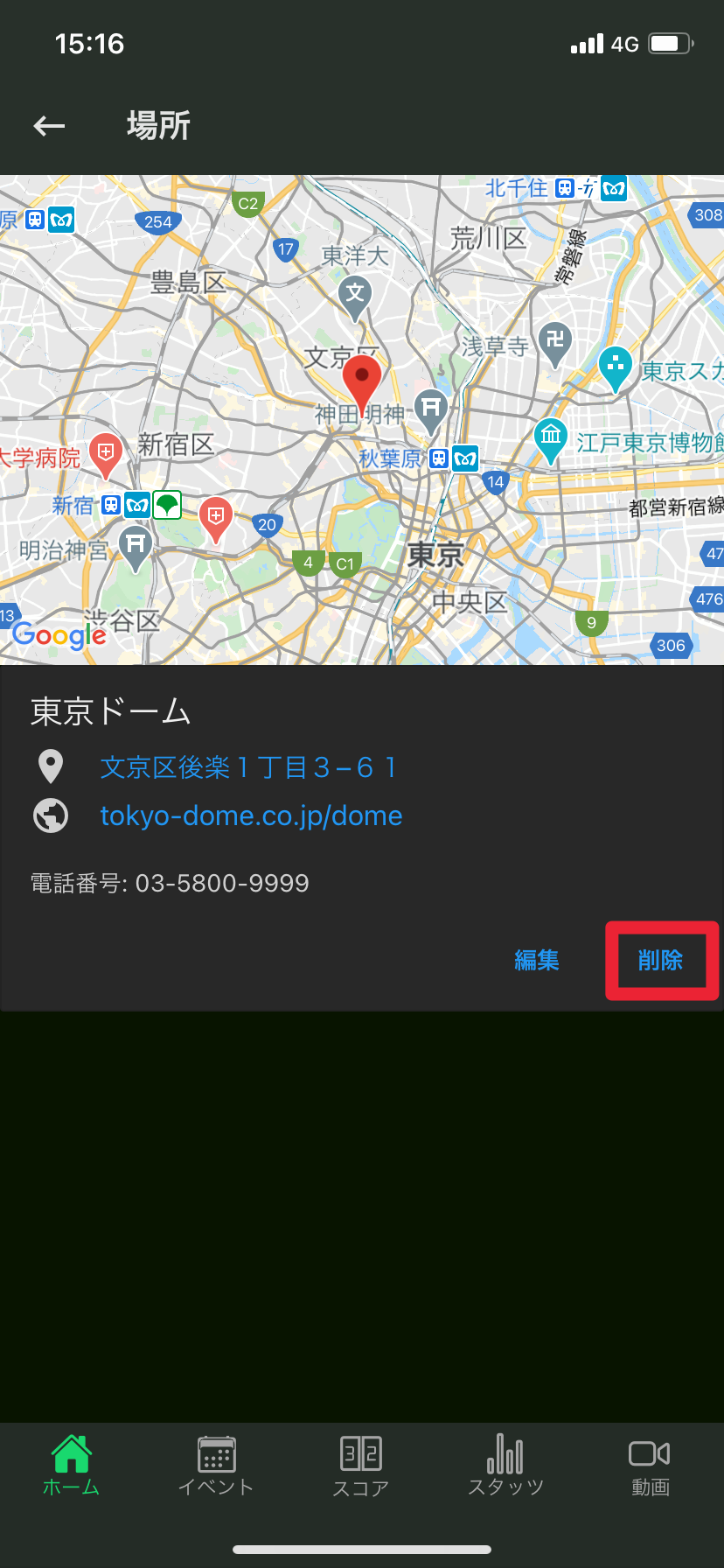Open the address 文京区後楽1丁目3−61

pos(249,767)
